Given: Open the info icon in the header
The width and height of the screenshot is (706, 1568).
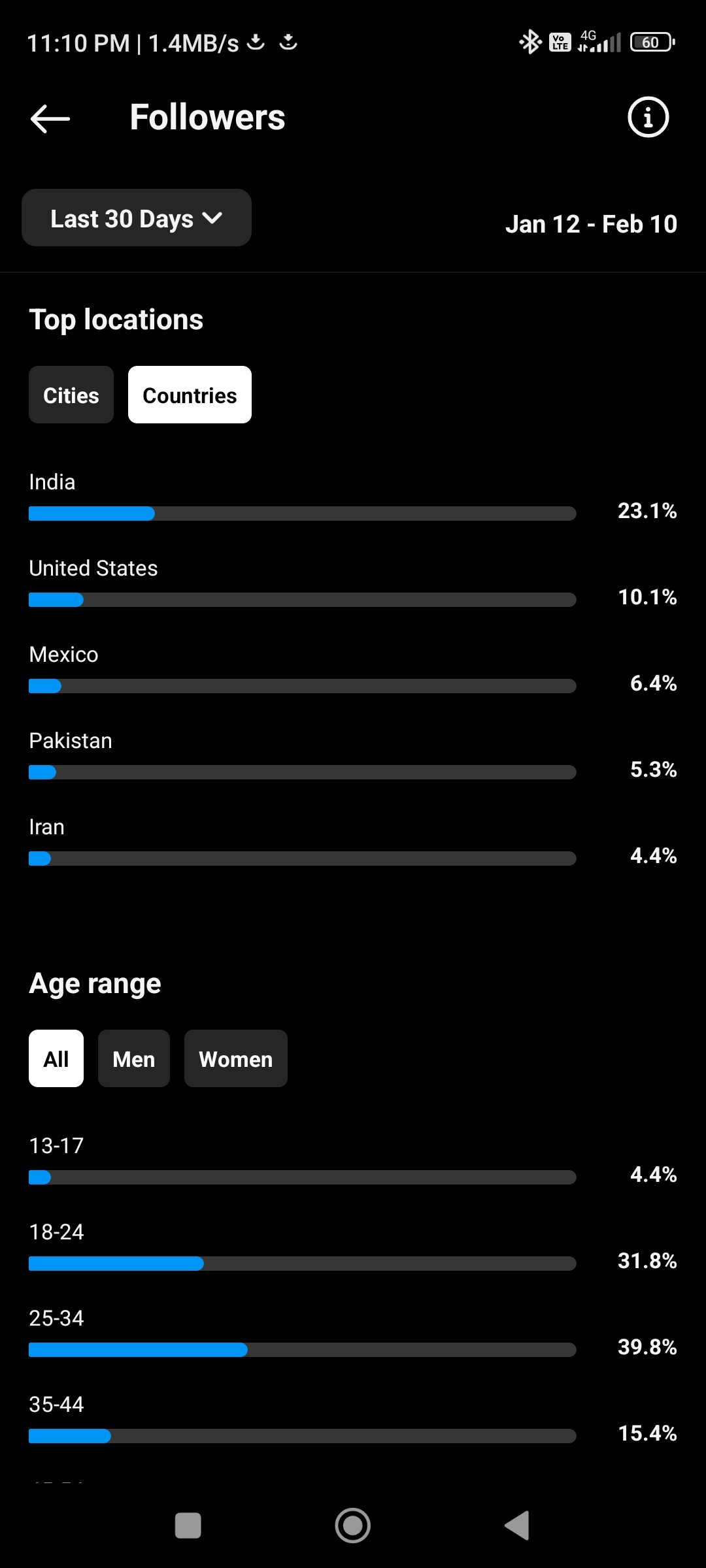Looking at the screenshot, I should [648, 118].
